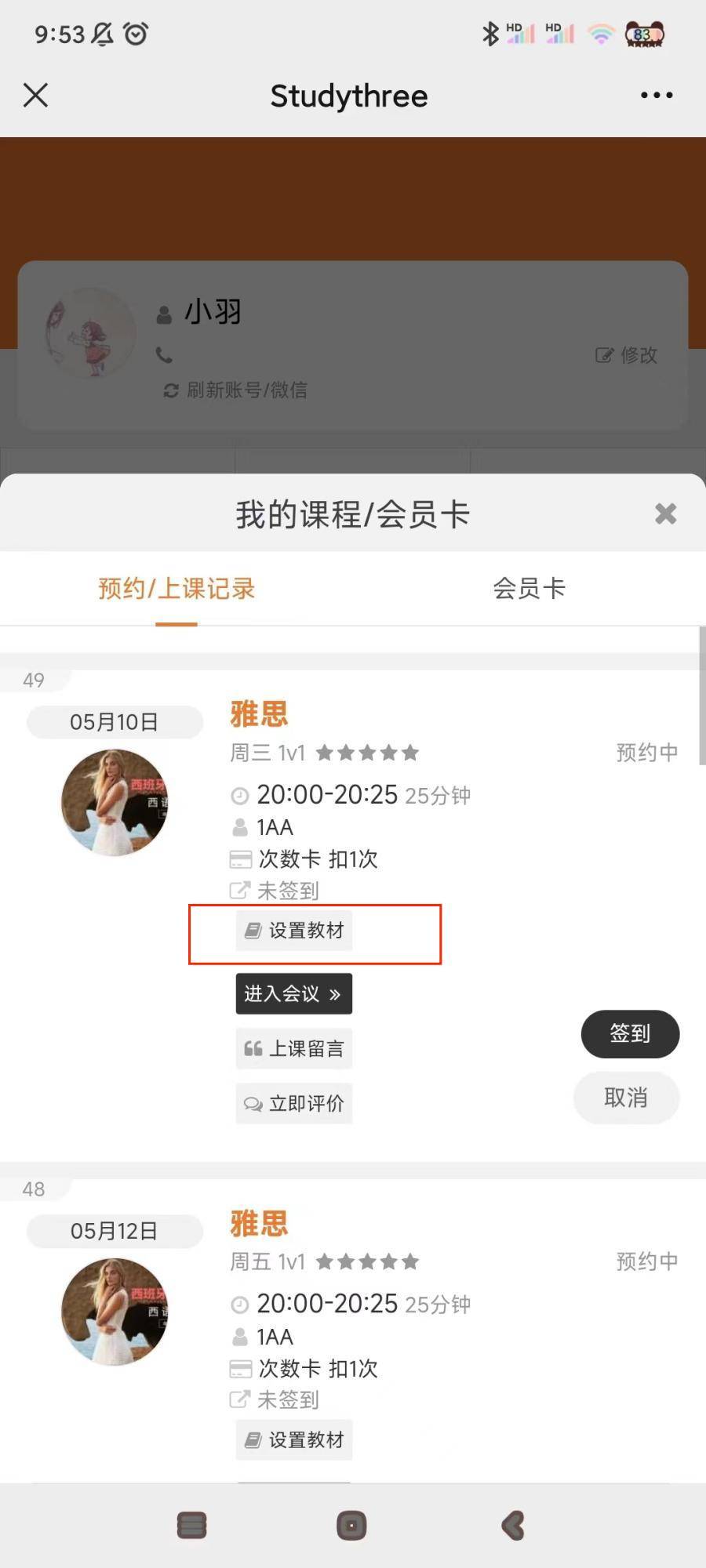
Task: Tap 设置教材 for the 05月10日 lesson
Action: 294,931
